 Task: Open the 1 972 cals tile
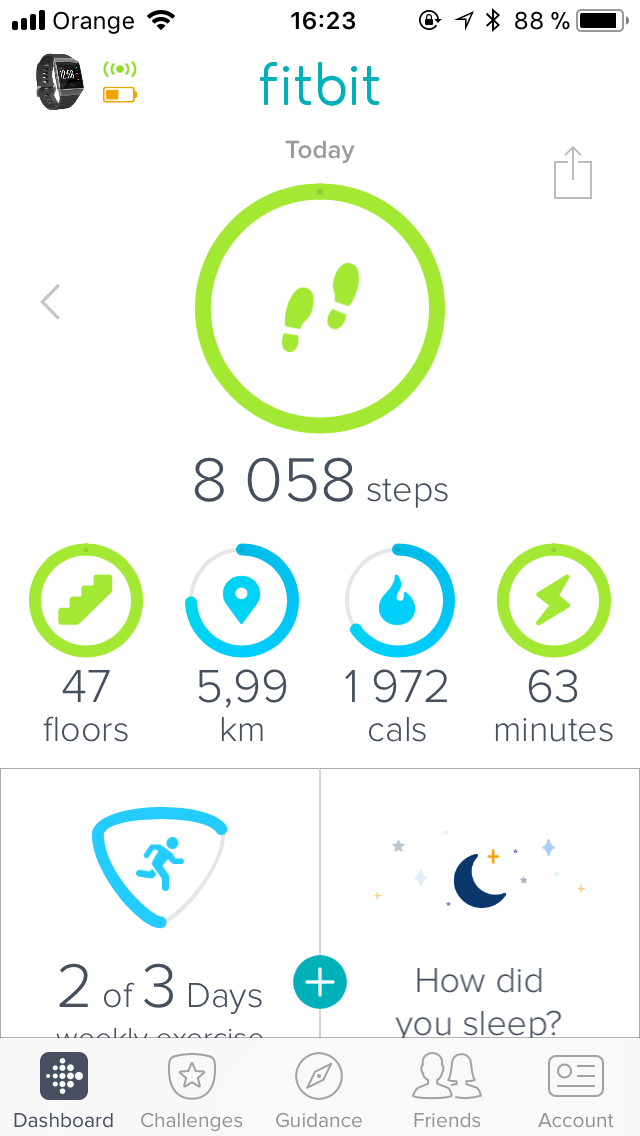pos(397,644)
